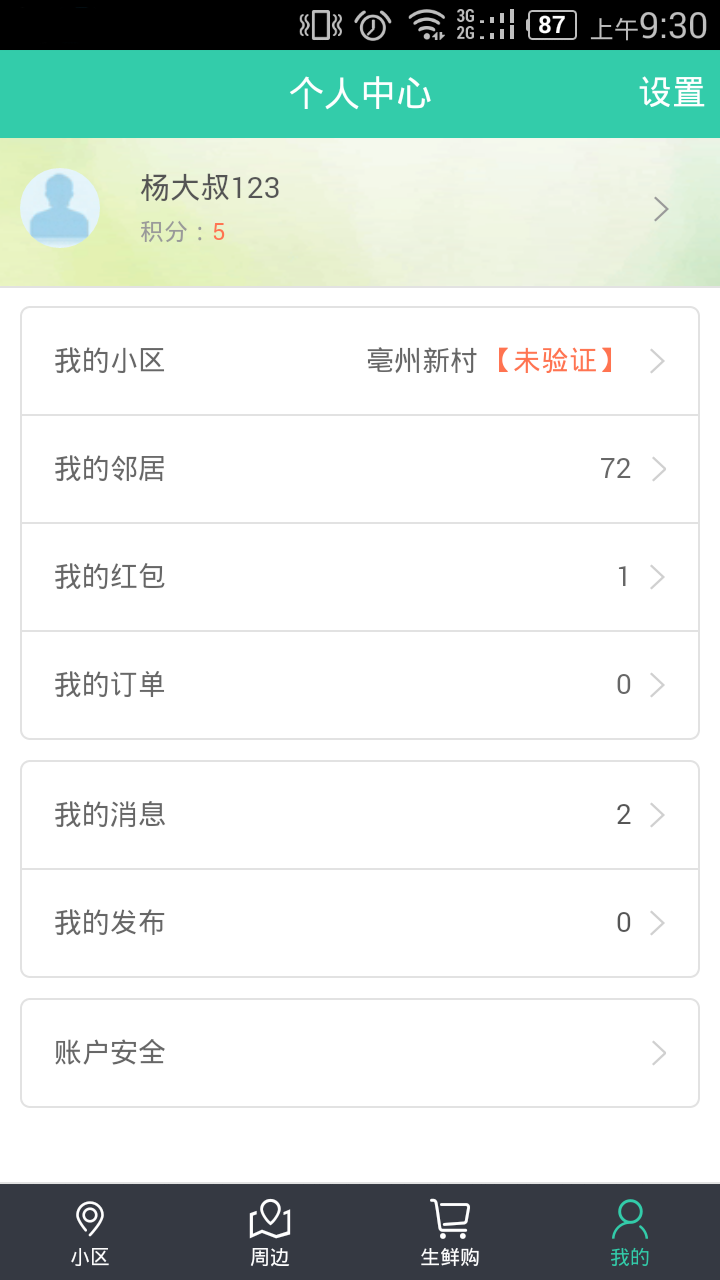The height and width of the screenshot is (1280, 720).
Task: Check 我的订单
Action: (x=360, y=685)
